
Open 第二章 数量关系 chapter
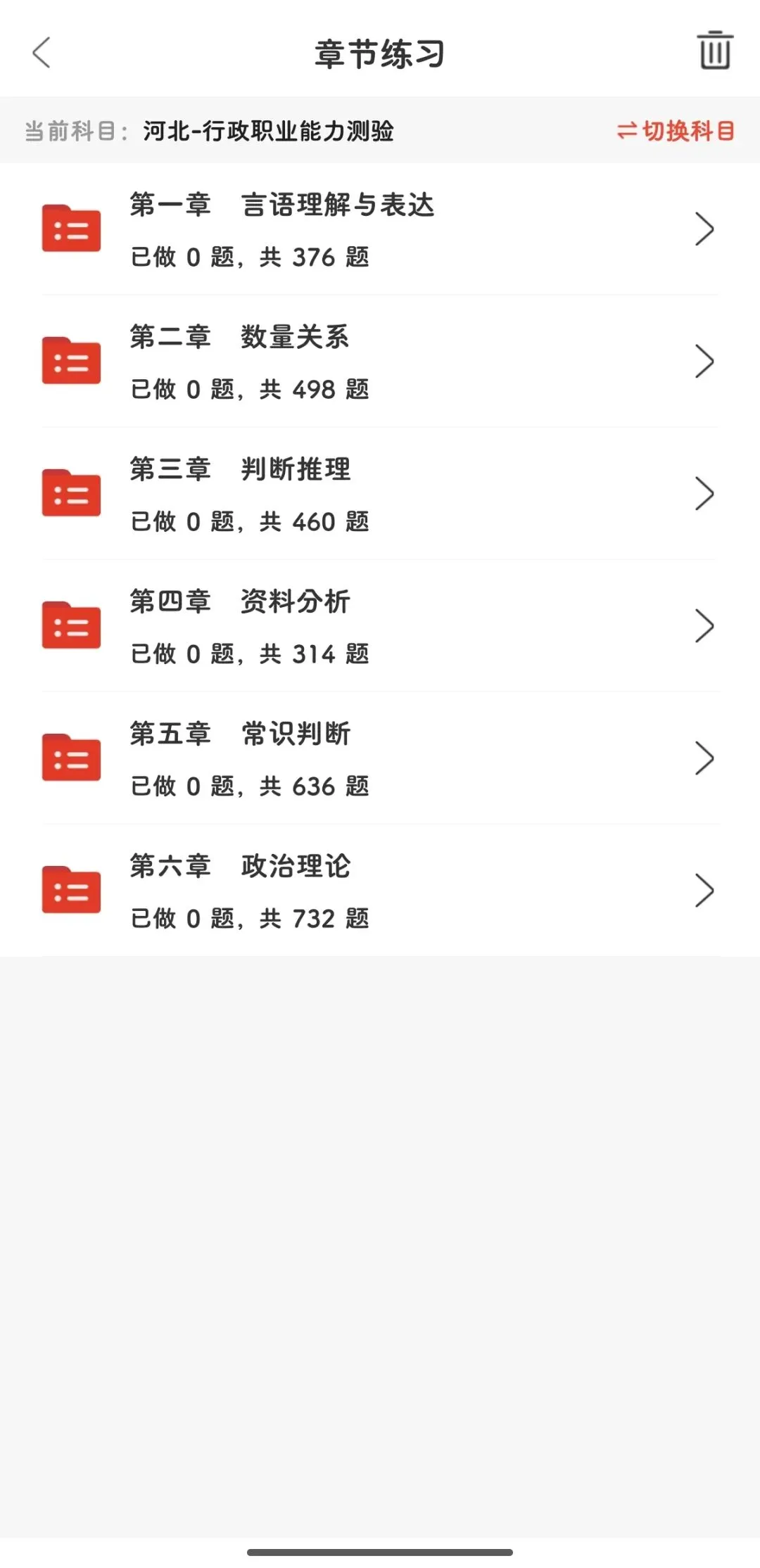(380, 362)
